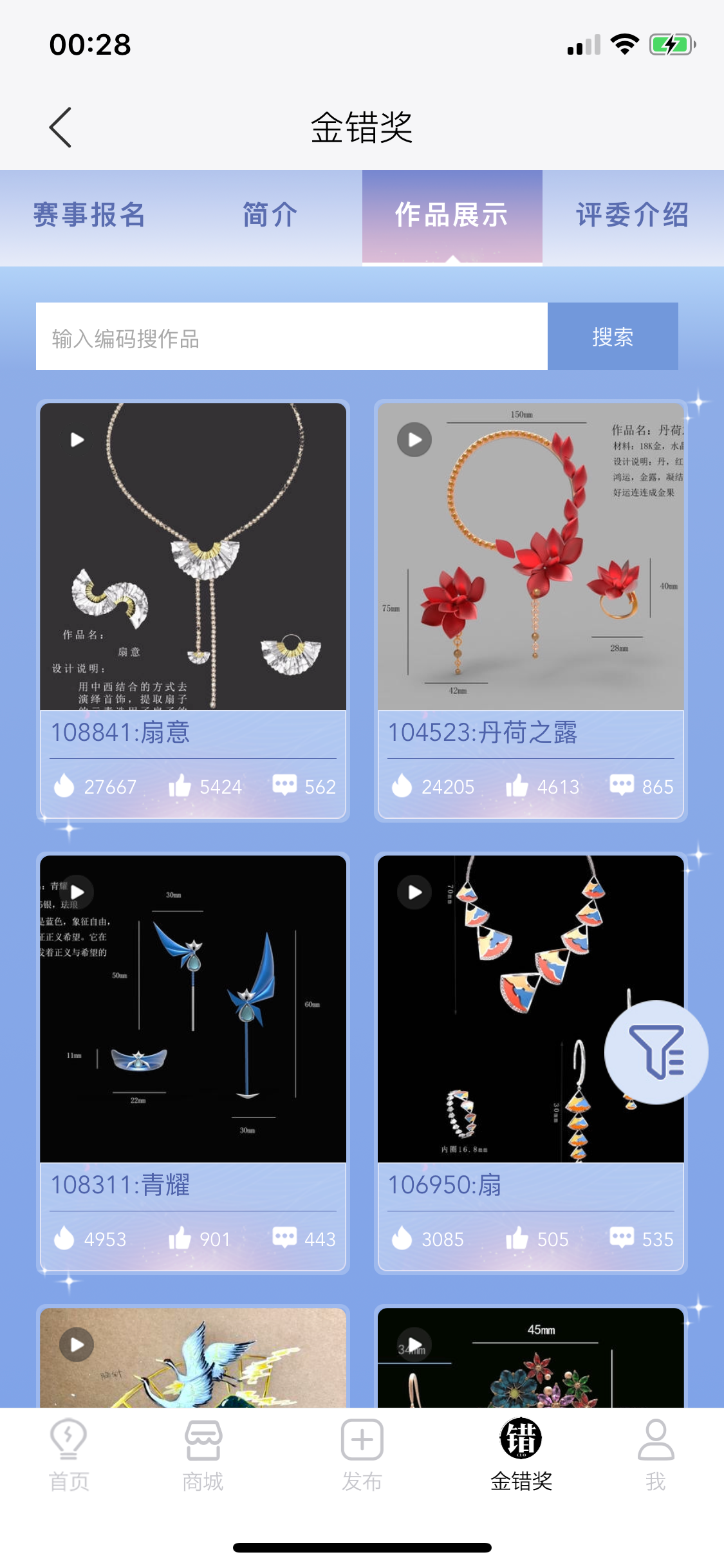Tap the 输入编码搜作品 search field

coord(292,337)
